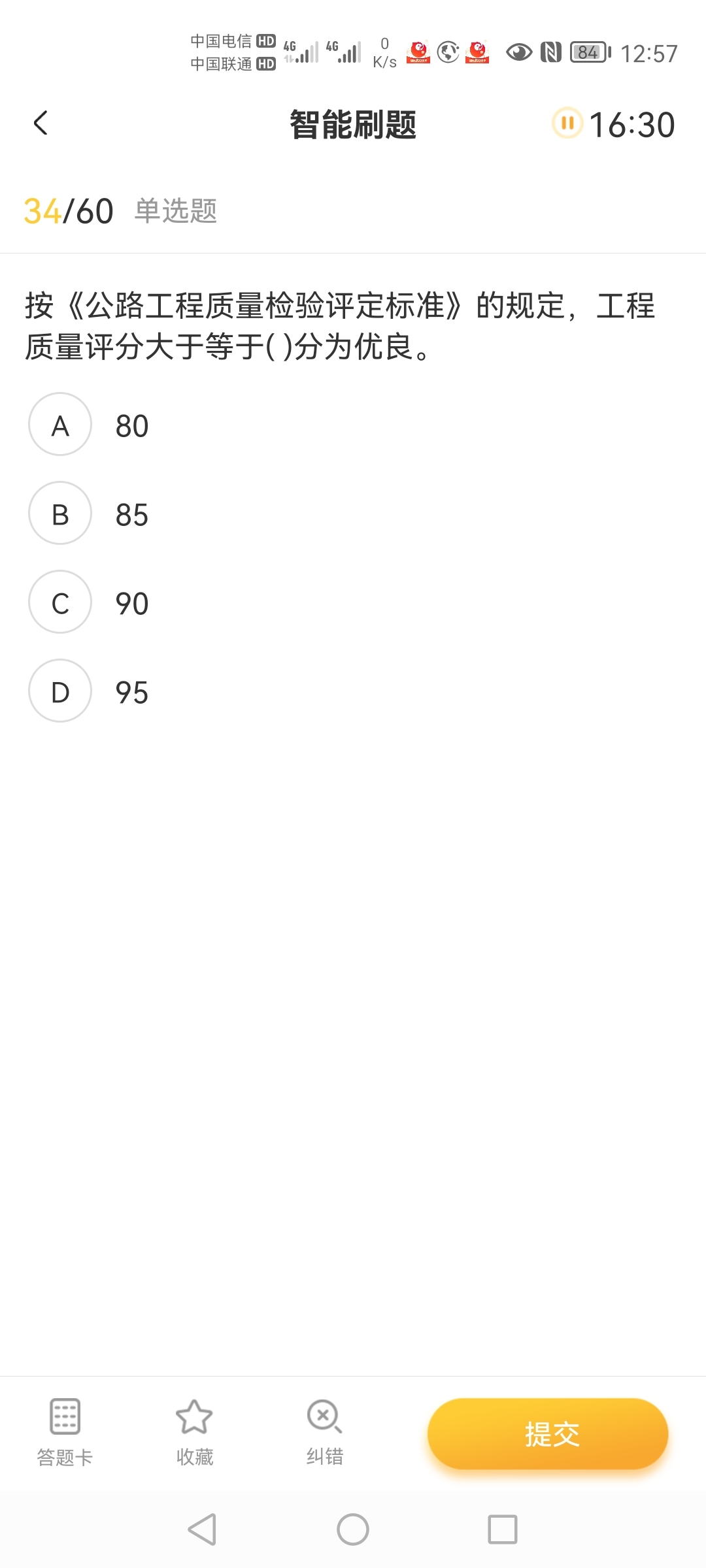Choose option B with value 85
This screenshot has height=1568, width=706.
(x=60, y=514)
